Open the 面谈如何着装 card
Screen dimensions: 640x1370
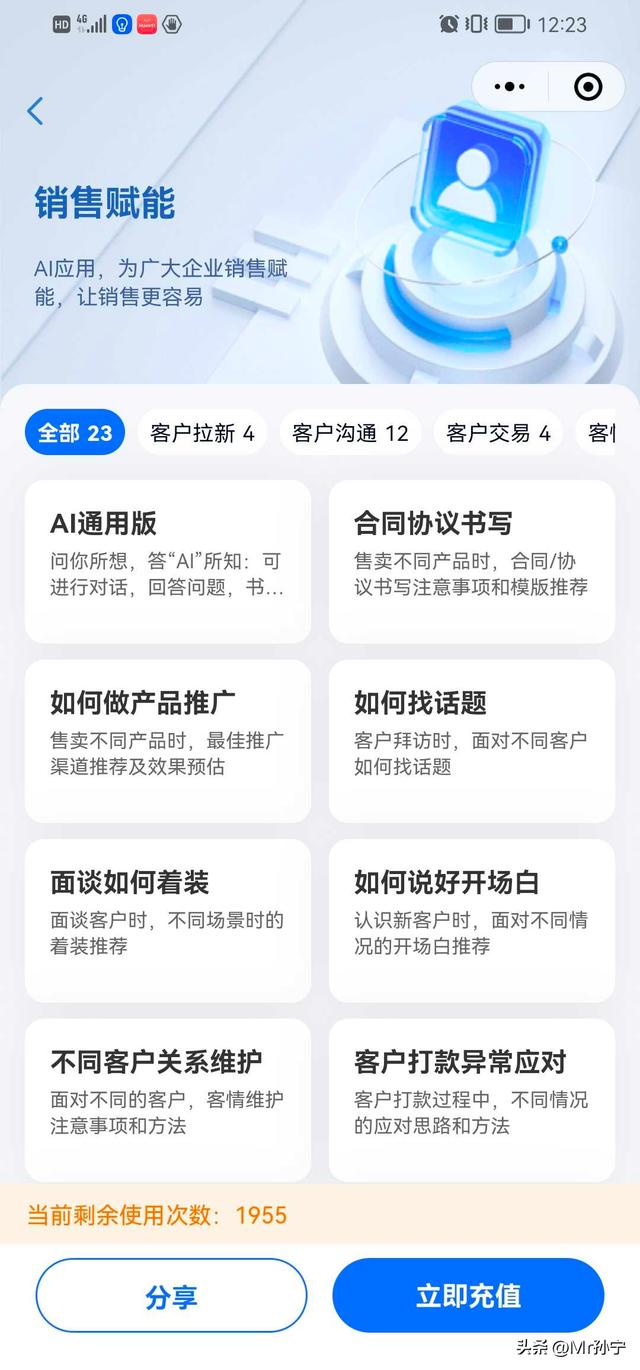tap(167, 920)
